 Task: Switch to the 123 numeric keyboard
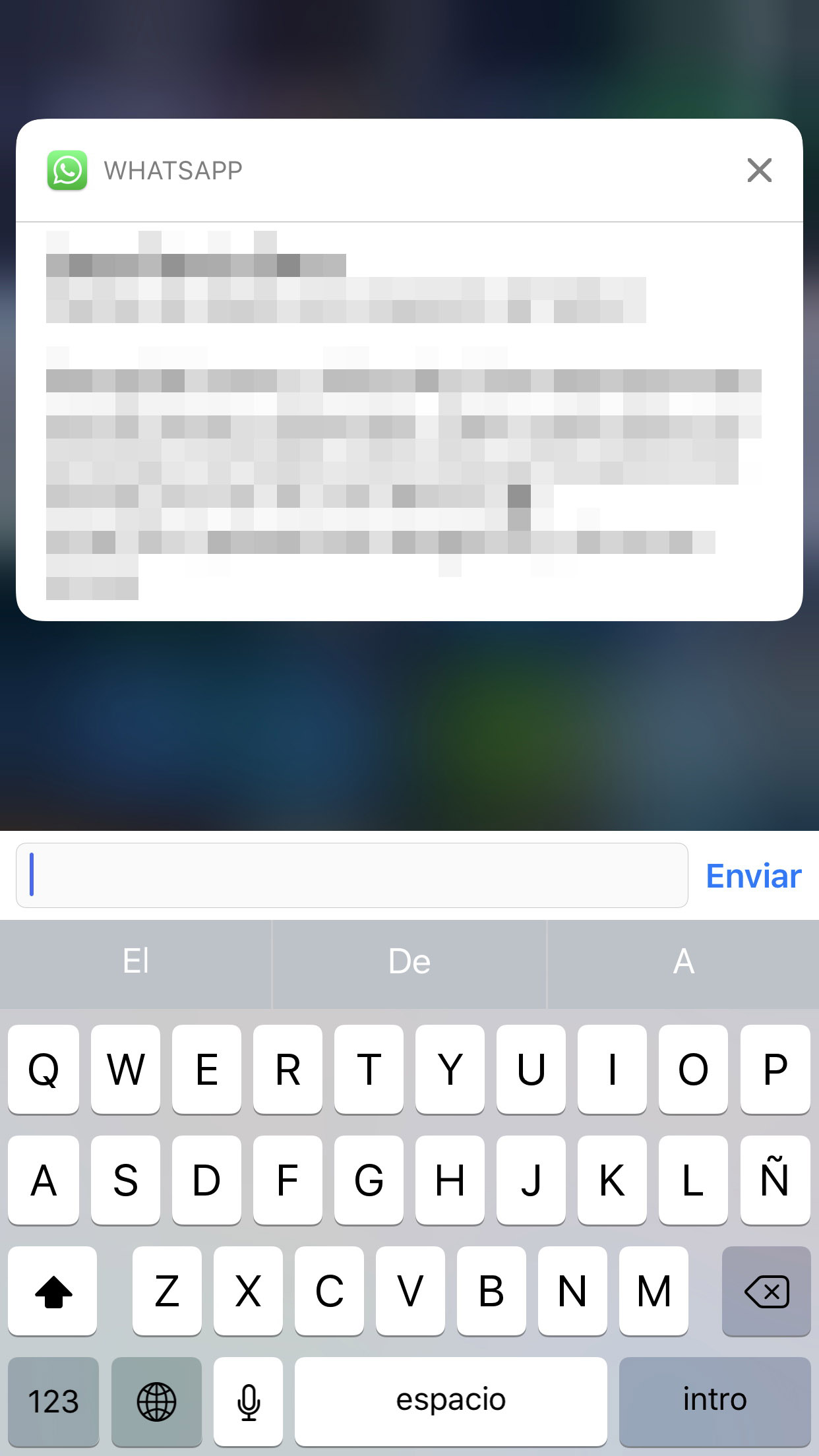(53, 1401)
